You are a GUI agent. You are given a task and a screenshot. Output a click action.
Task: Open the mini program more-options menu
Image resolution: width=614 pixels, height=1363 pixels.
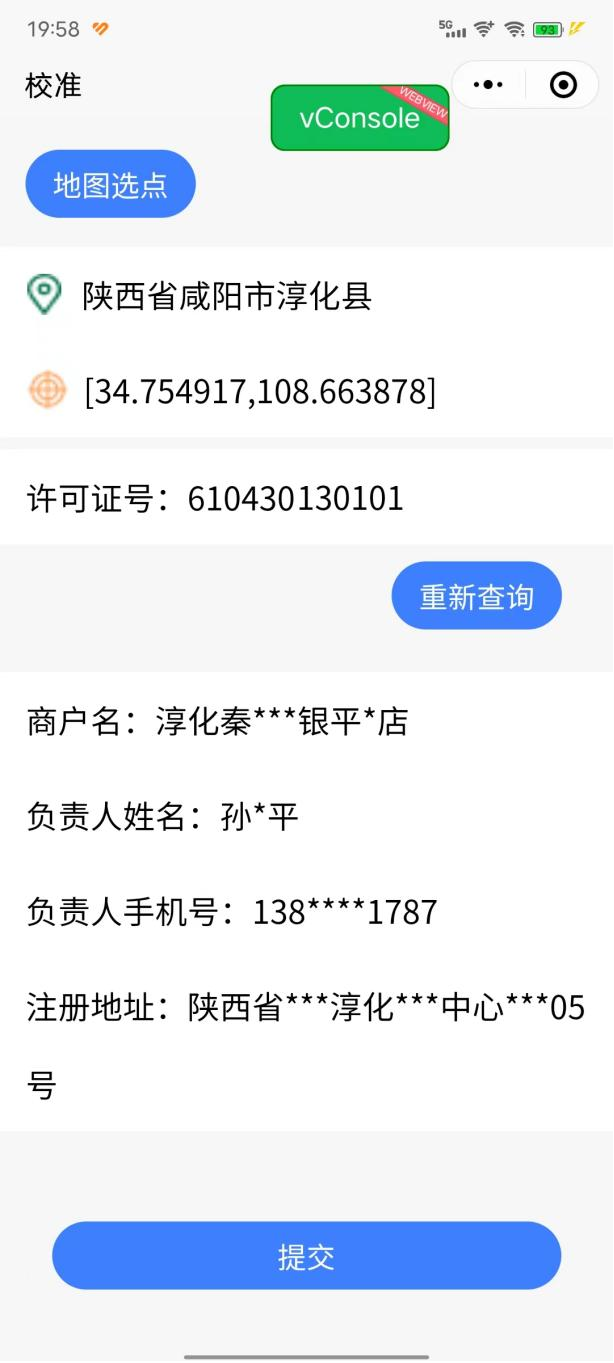coord(488,86)
